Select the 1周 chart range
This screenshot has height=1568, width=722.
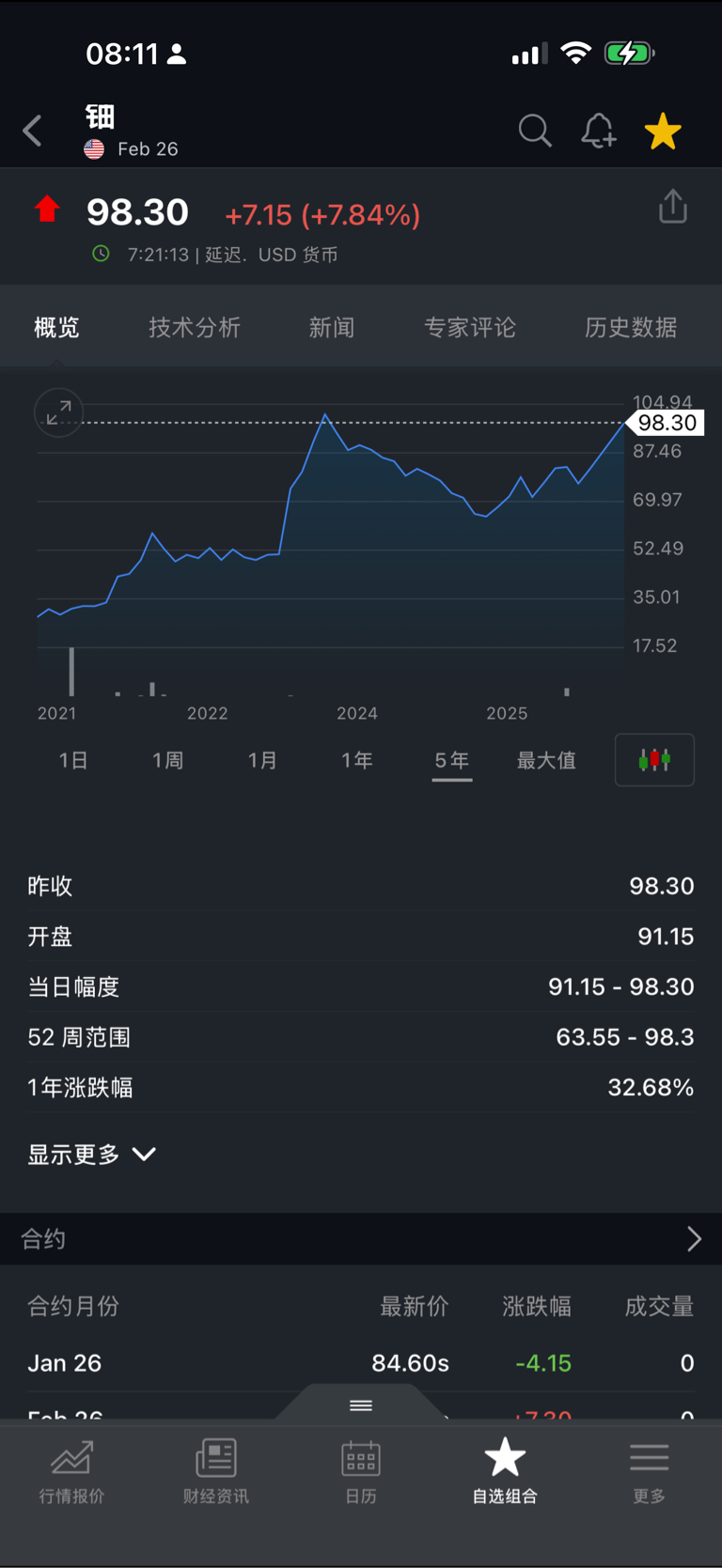[168, 760]
